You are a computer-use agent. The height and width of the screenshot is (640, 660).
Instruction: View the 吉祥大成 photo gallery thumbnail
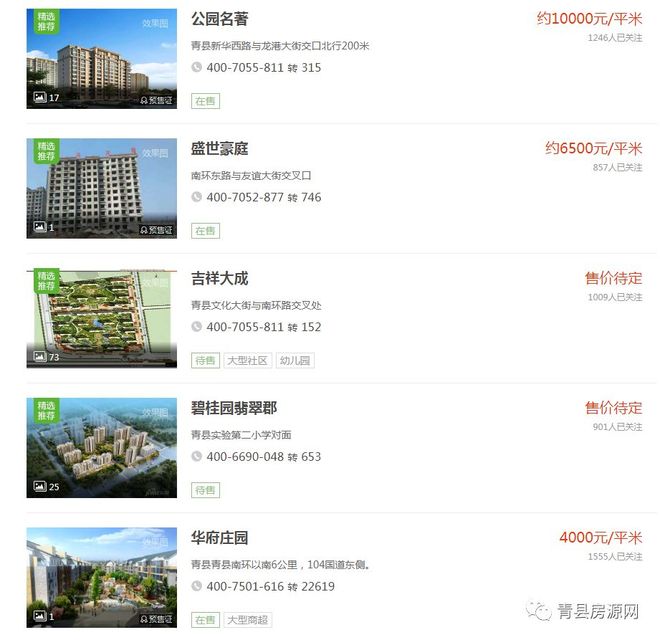coord(101,317)
